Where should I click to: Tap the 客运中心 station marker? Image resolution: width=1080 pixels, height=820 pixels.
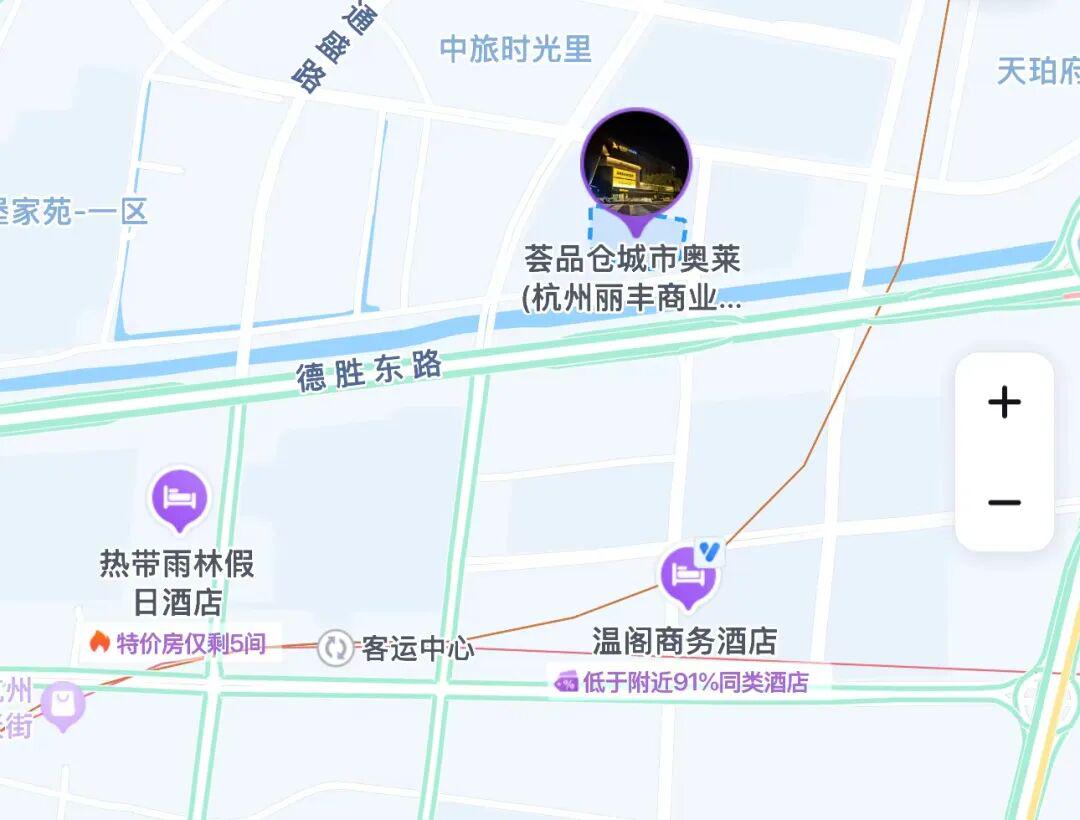pyautogui.click(x=335, y=648)
